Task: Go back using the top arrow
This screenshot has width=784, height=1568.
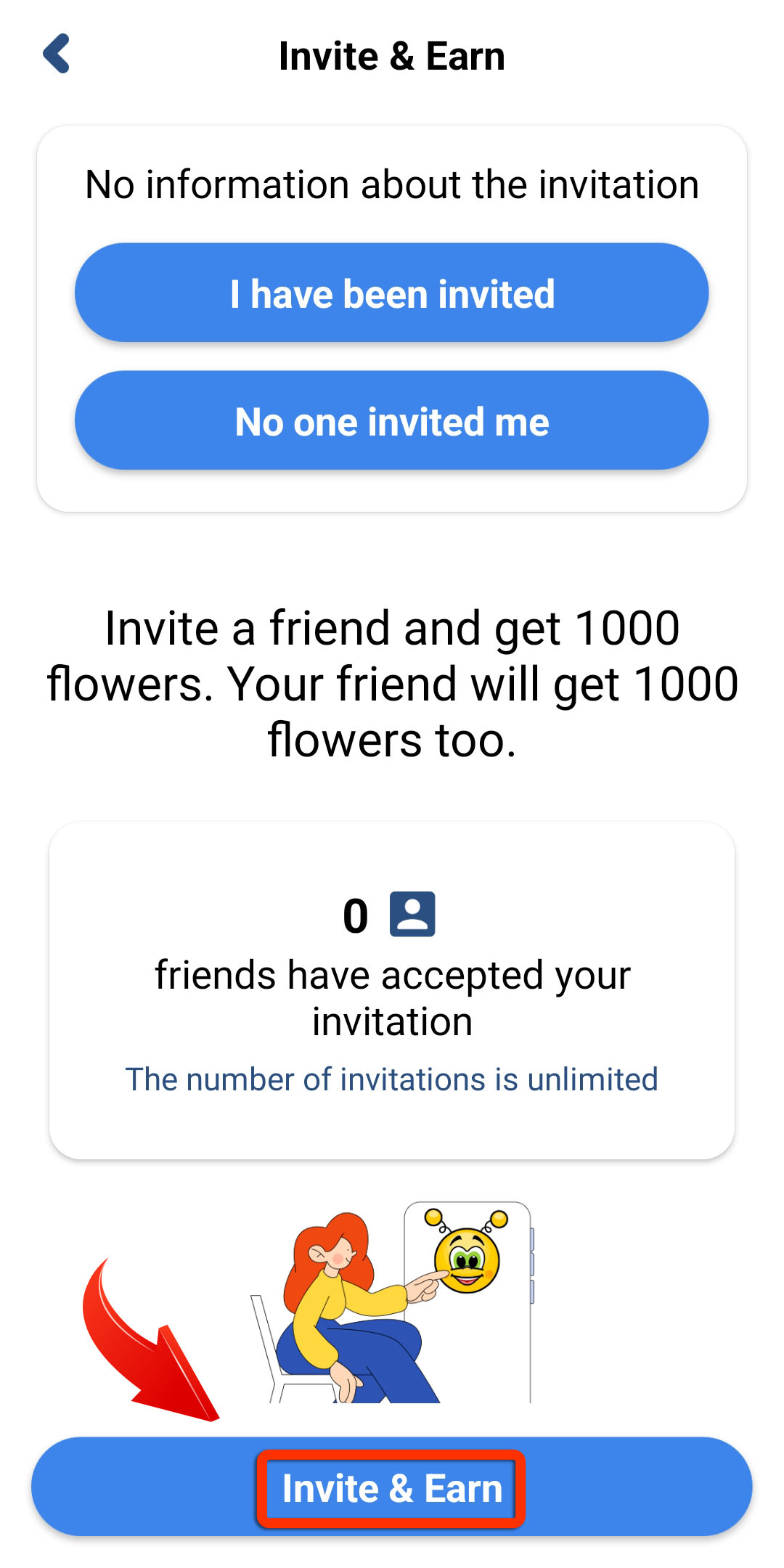Action: click(x=57, y=54)
